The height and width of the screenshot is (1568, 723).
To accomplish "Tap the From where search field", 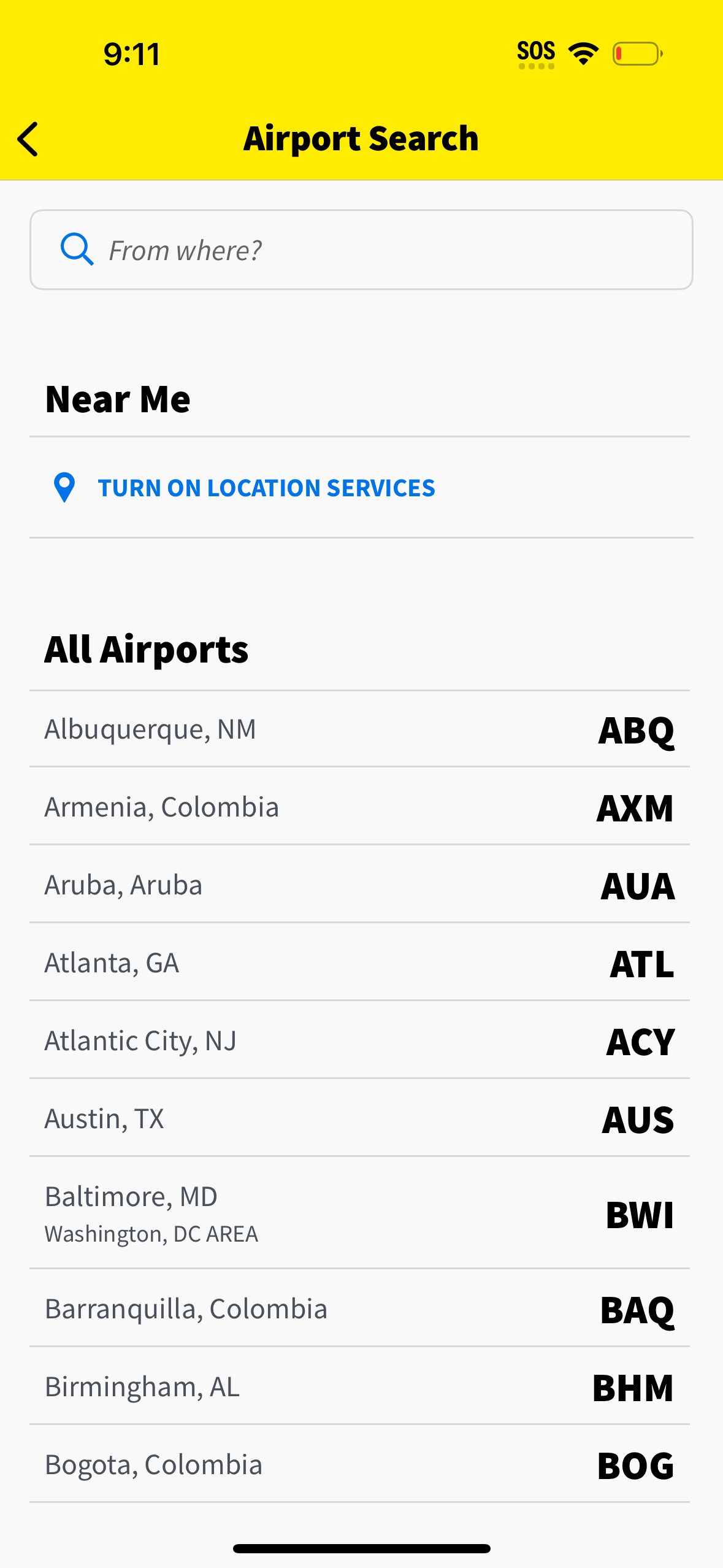I will coord(361,249).
